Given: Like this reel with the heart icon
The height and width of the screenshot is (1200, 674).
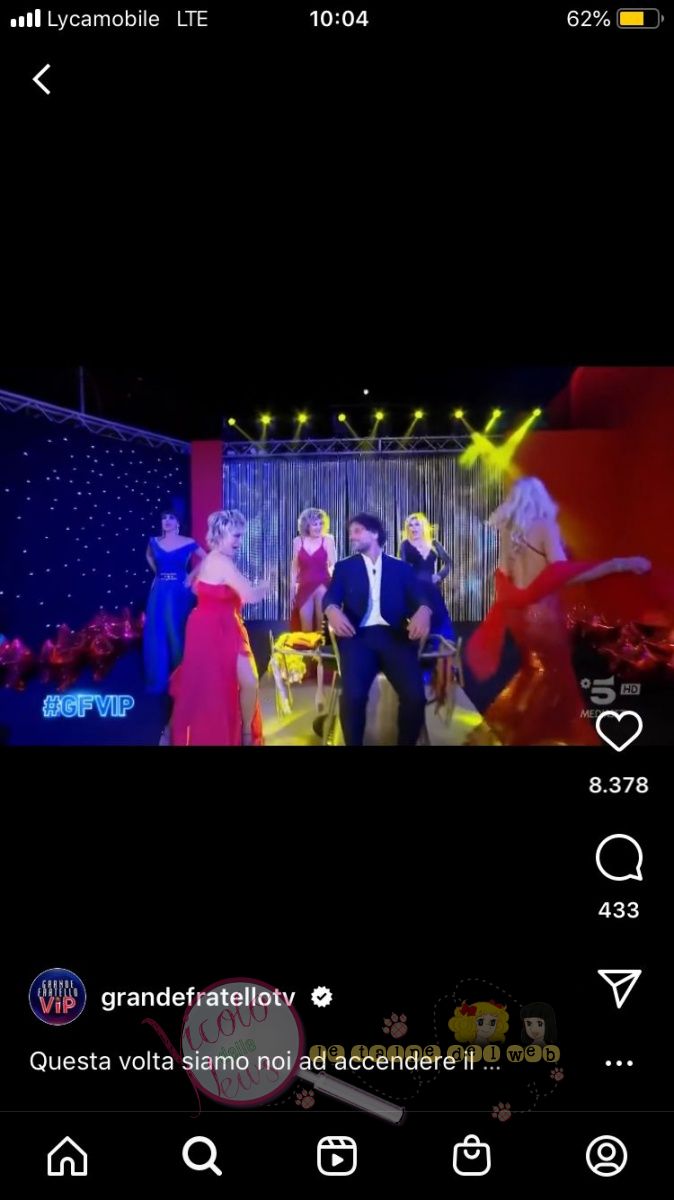Looking at the screenshot, I should pyautogui.click(x=618, y=731).
